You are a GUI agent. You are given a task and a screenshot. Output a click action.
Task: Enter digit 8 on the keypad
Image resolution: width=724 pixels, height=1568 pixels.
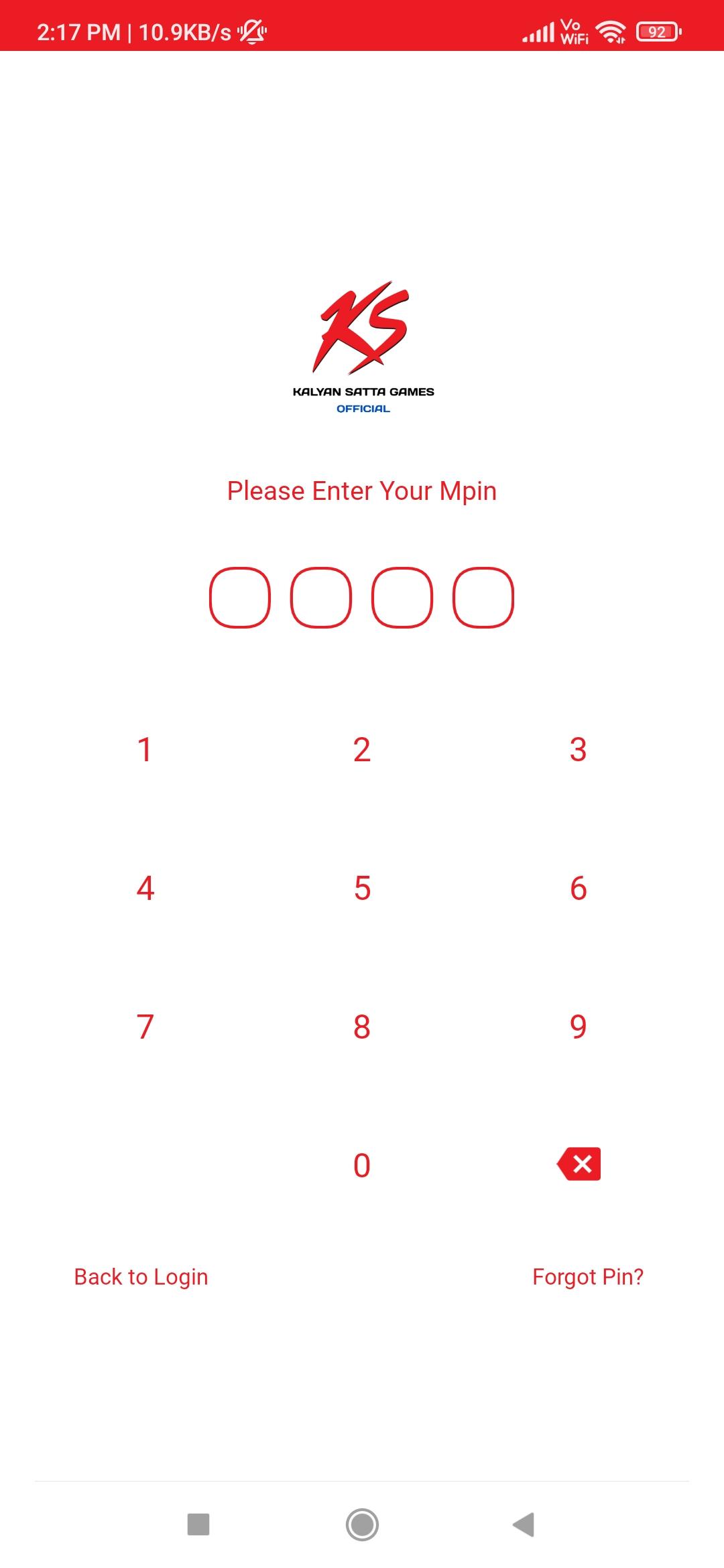[362, 1027]
